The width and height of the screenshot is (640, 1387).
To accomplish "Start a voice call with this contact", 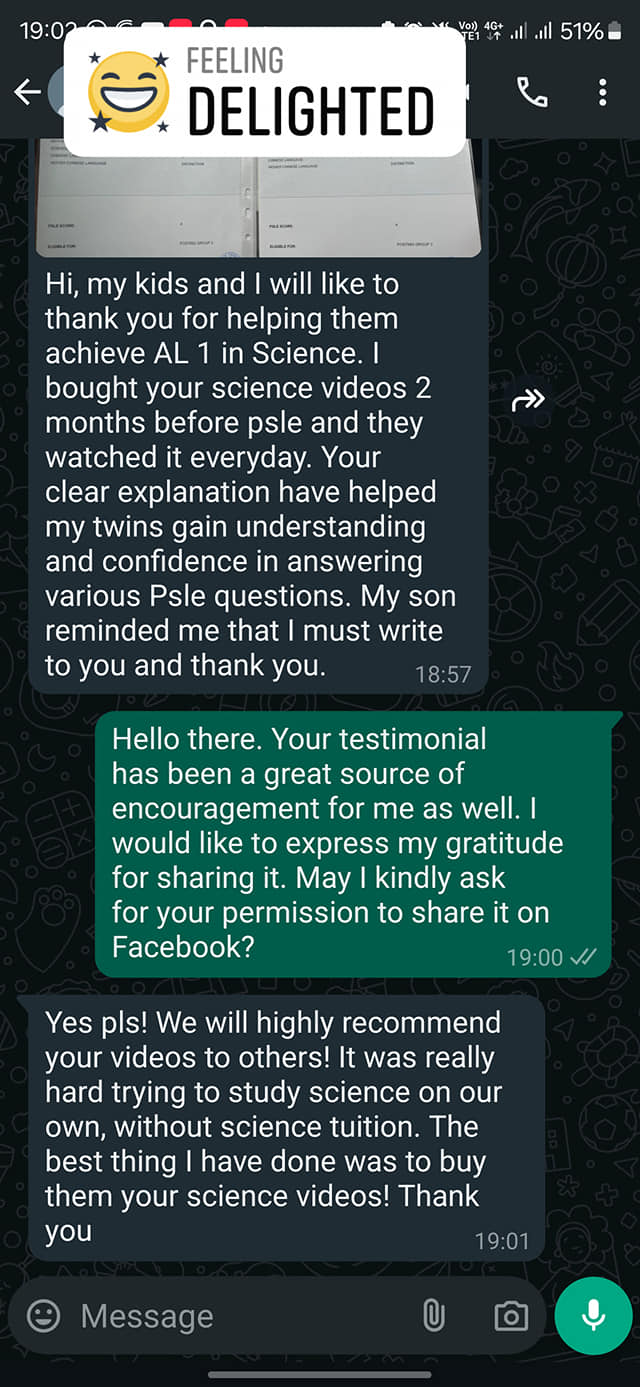I will tap(532, 93).
